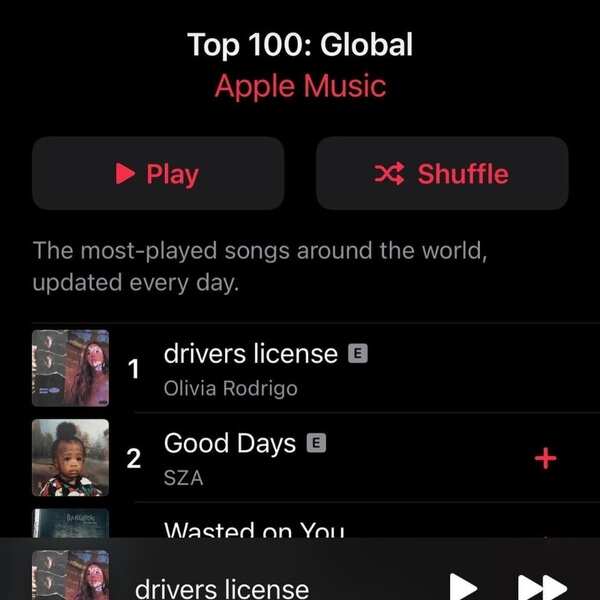The image size is (600, 600).
Task: Open the now playing mini player
Action: pos(222,588)
